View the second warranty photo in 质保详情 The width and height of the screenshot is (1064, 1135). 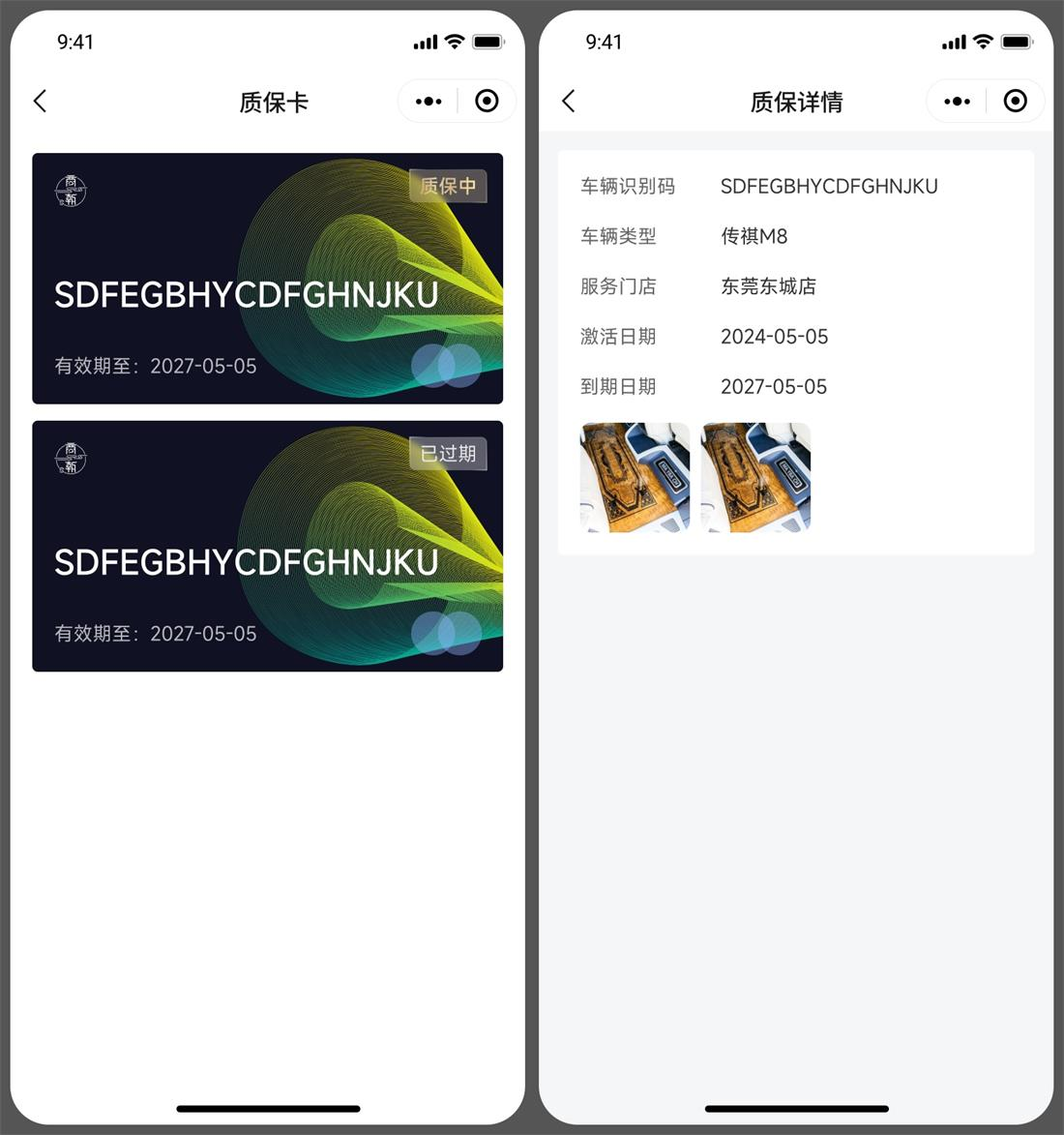click(x=755, y=477)
